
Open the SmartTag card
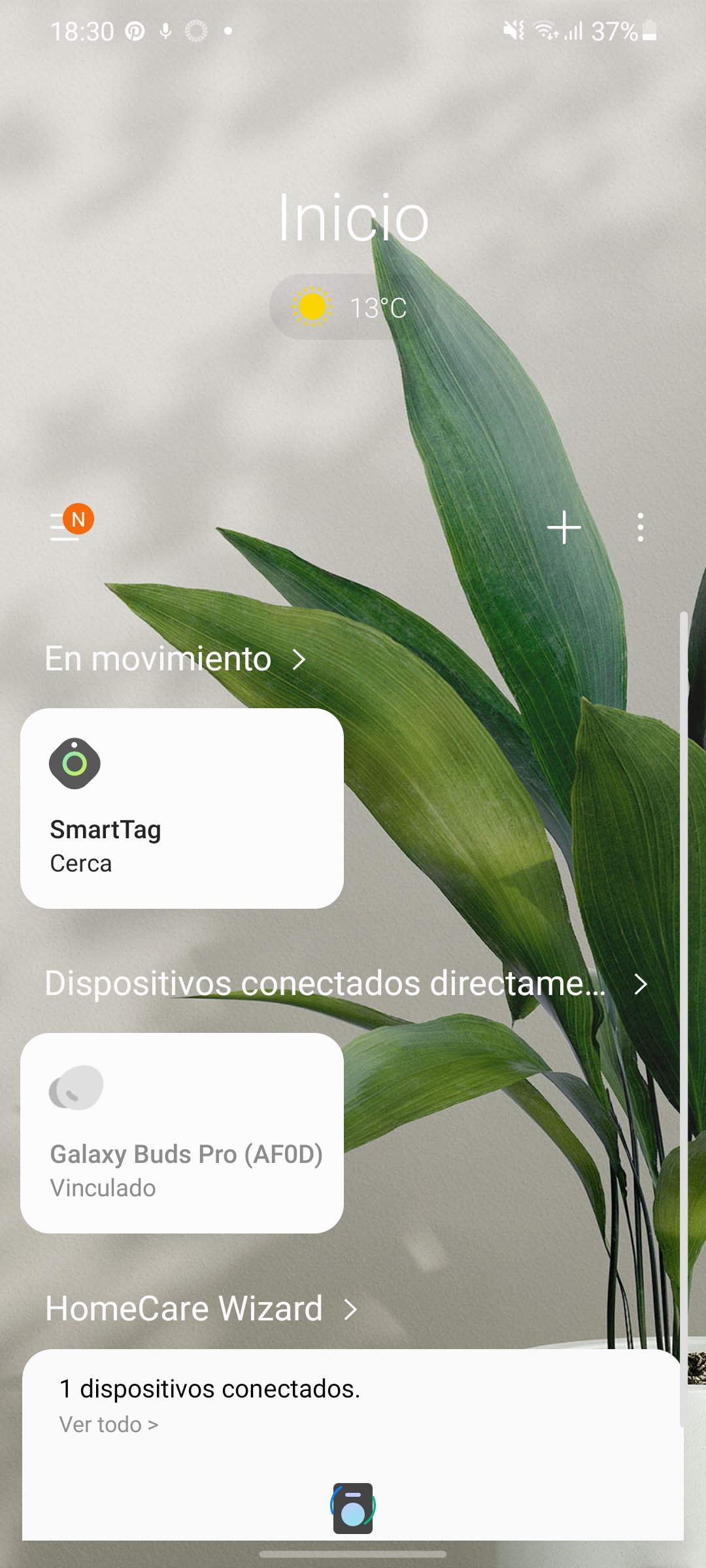182,808
